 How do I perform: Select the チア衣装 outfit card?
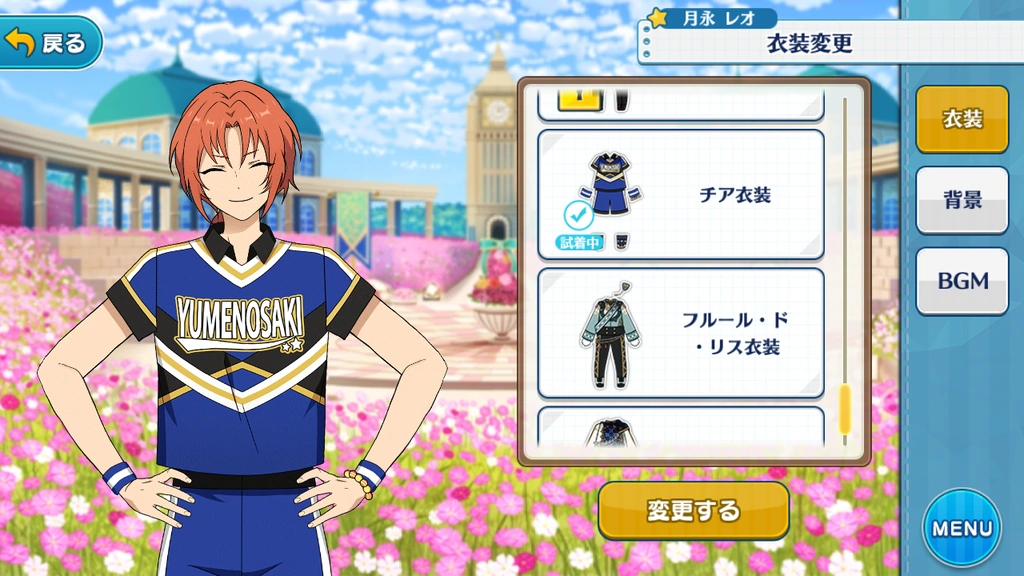click(680, 195)
